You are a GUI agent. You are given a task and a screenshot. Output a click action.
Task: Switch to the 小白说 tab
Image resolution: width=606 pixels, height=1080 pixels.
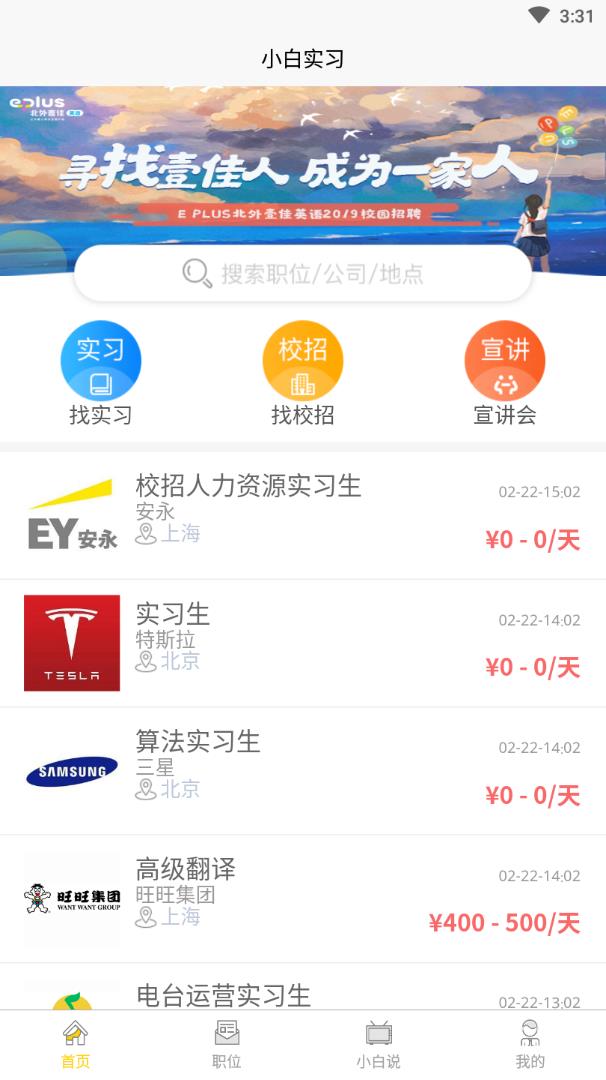point(378,1045)
